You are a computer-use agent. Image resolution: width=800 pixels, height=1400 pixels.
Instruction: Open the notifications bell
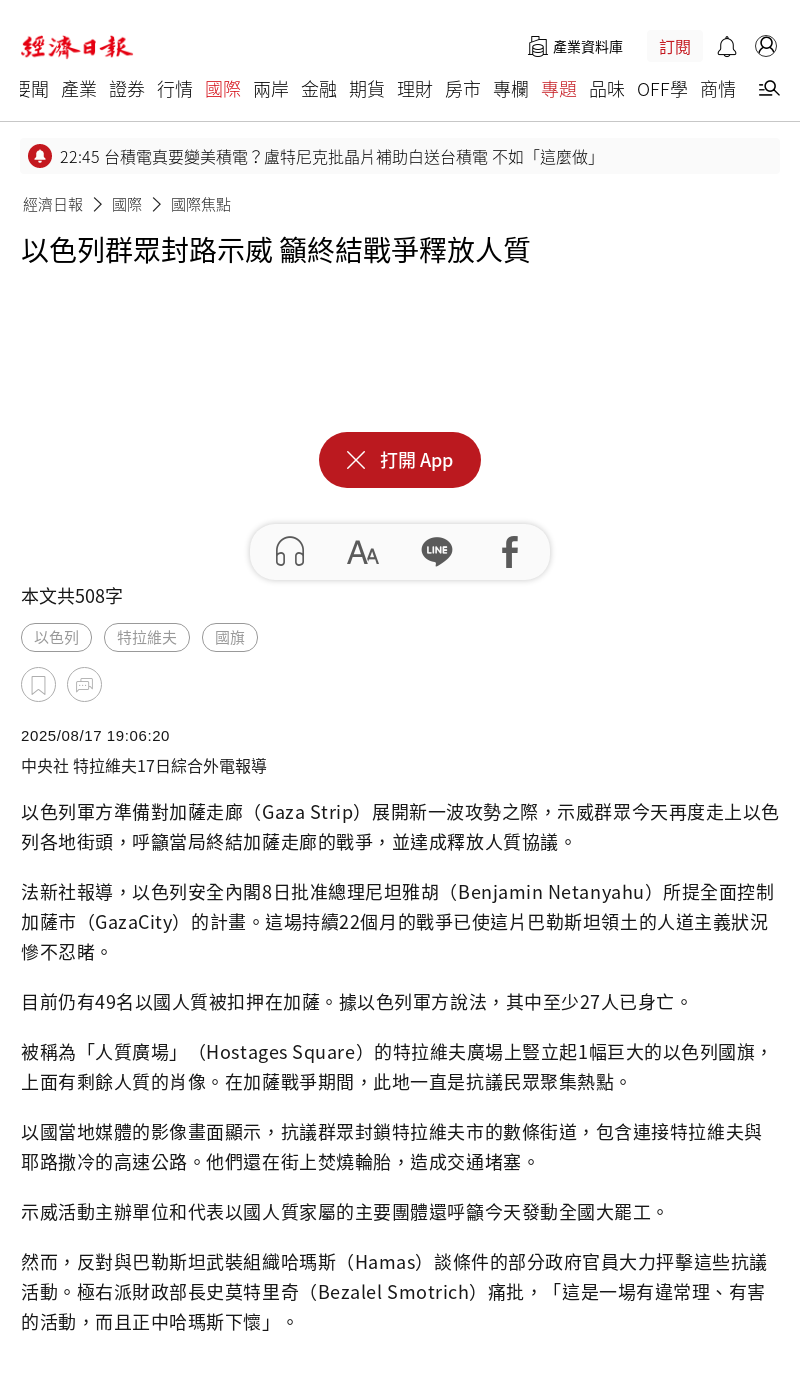(727, 47)
